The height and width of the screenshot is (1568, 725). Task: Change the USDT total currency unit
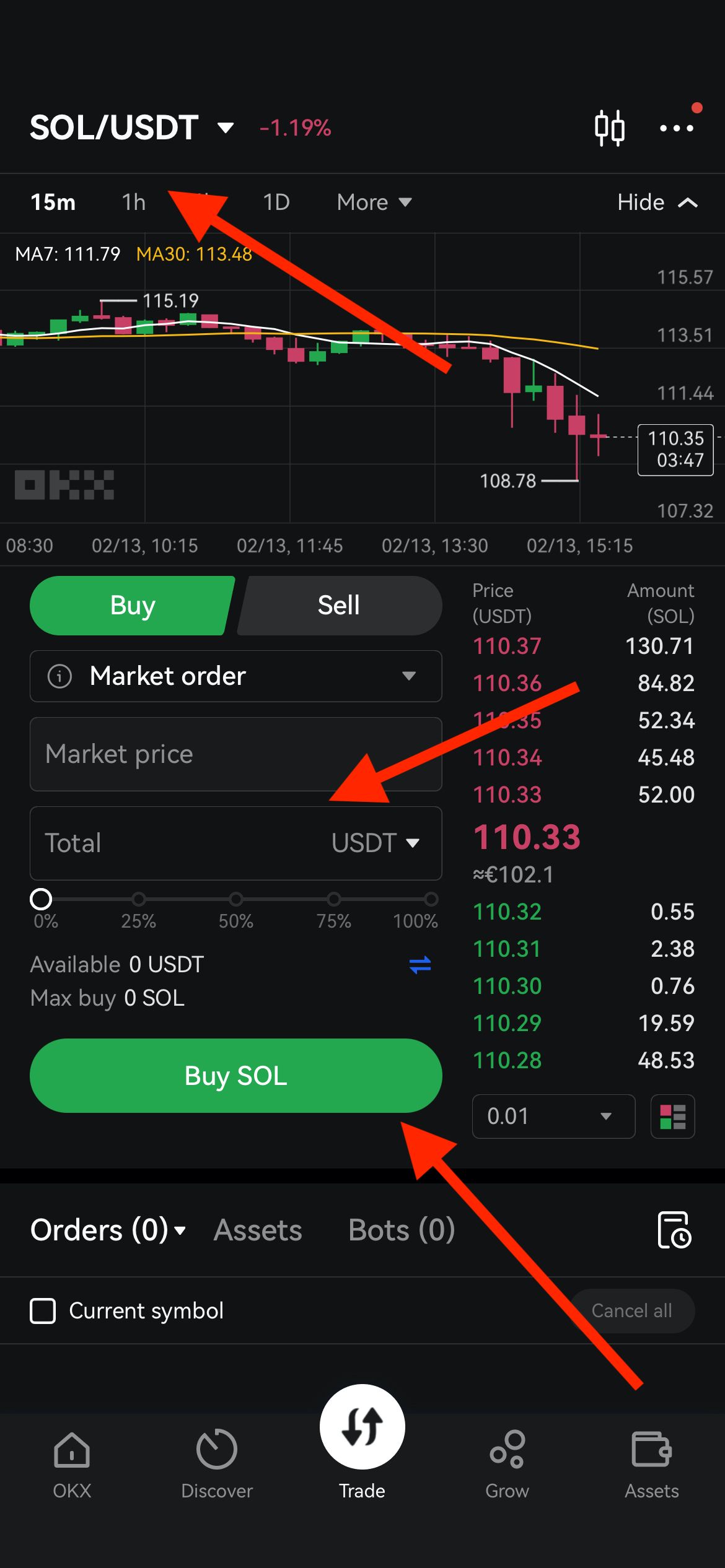point(376,843)
